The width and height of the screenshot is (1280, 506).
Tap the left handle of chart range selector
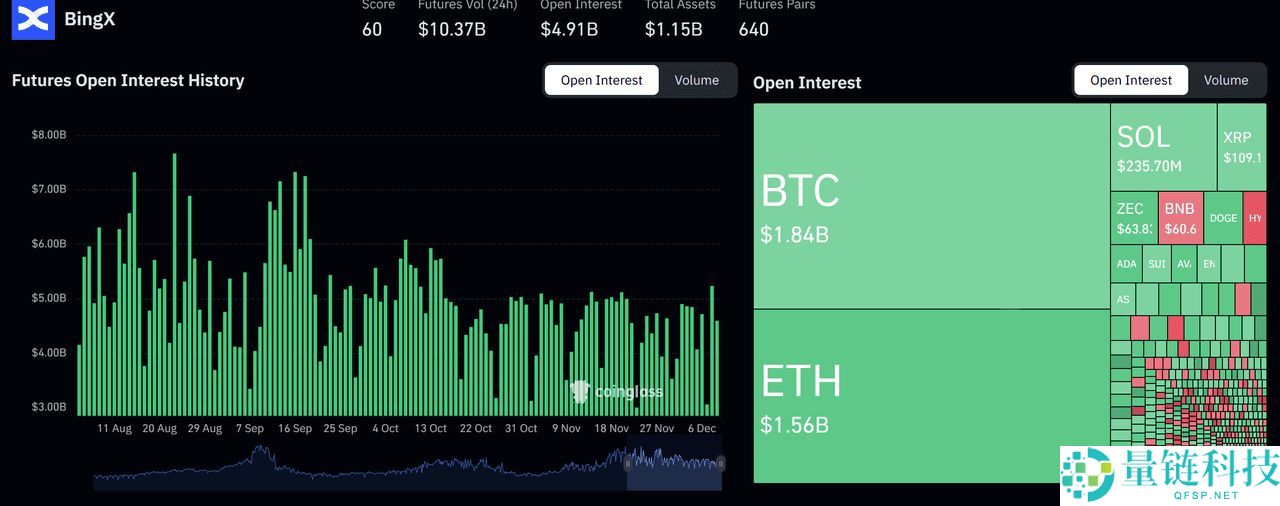pos(628,463)
